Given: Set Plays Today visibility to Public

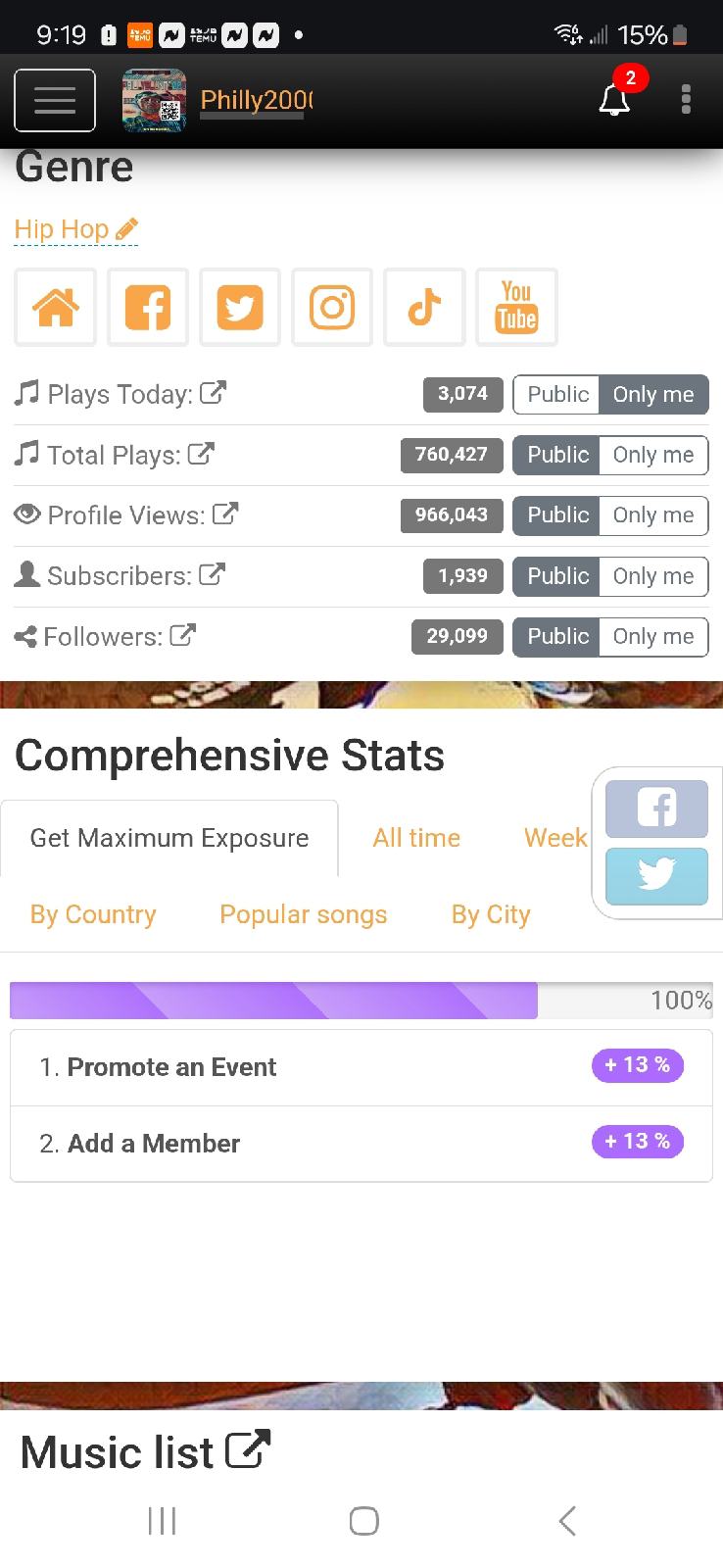Looking at the screenshot, I should (x=556, y=394).
